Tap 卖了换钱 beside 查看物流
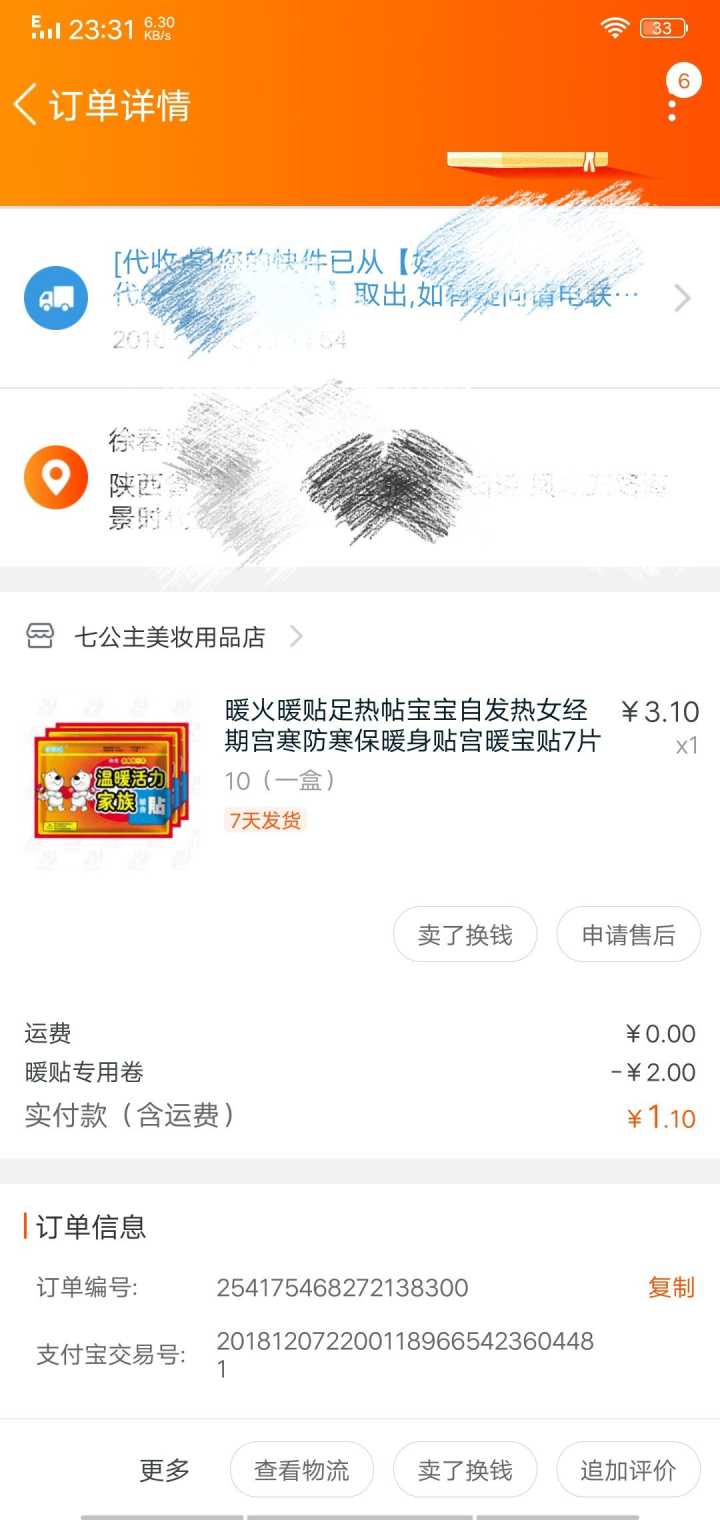 tap(465, 1470)
